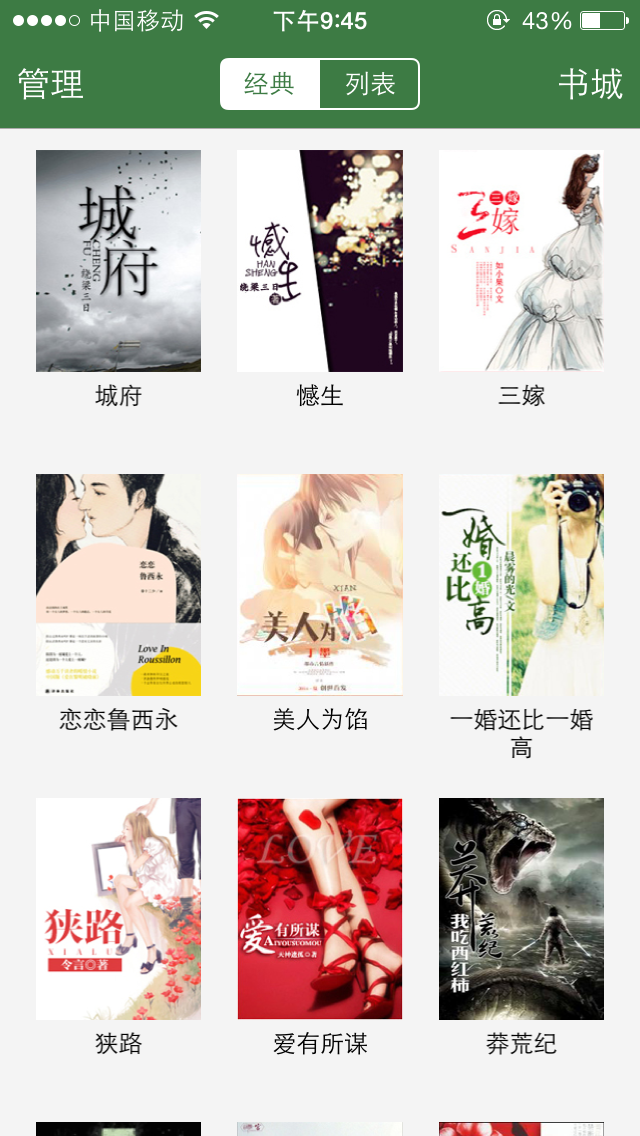Switch to the 列表 list view
Screen dimensions: 640x1136
tap(370, 84)
